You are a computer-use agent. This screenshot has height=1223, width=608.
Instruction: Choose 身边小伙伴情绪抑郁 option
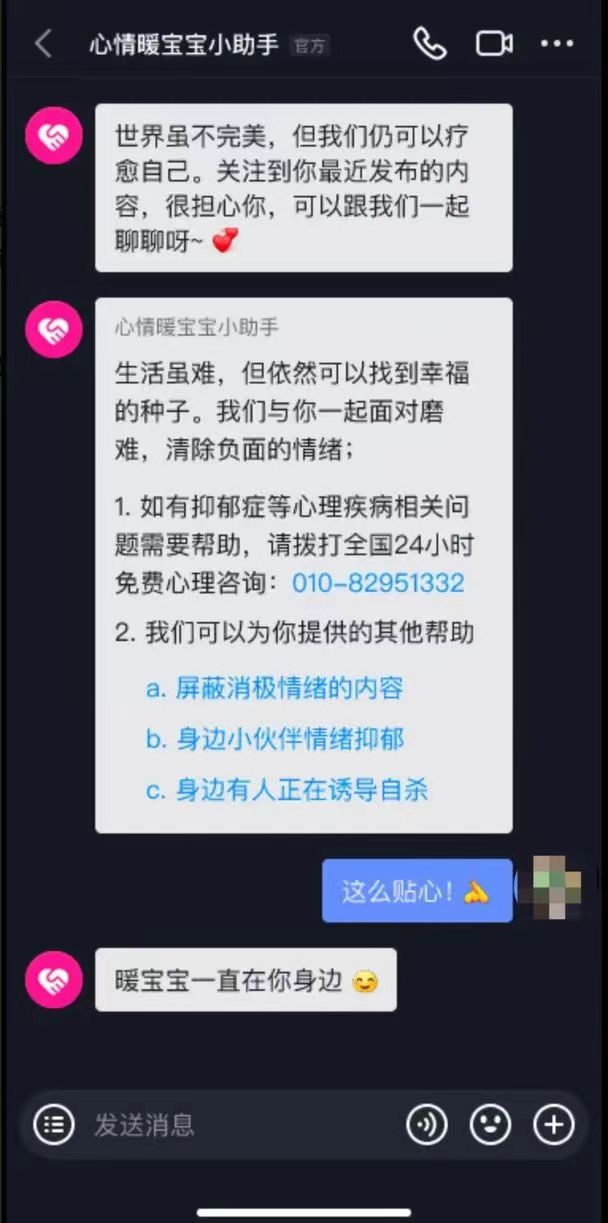pos(275,739)
